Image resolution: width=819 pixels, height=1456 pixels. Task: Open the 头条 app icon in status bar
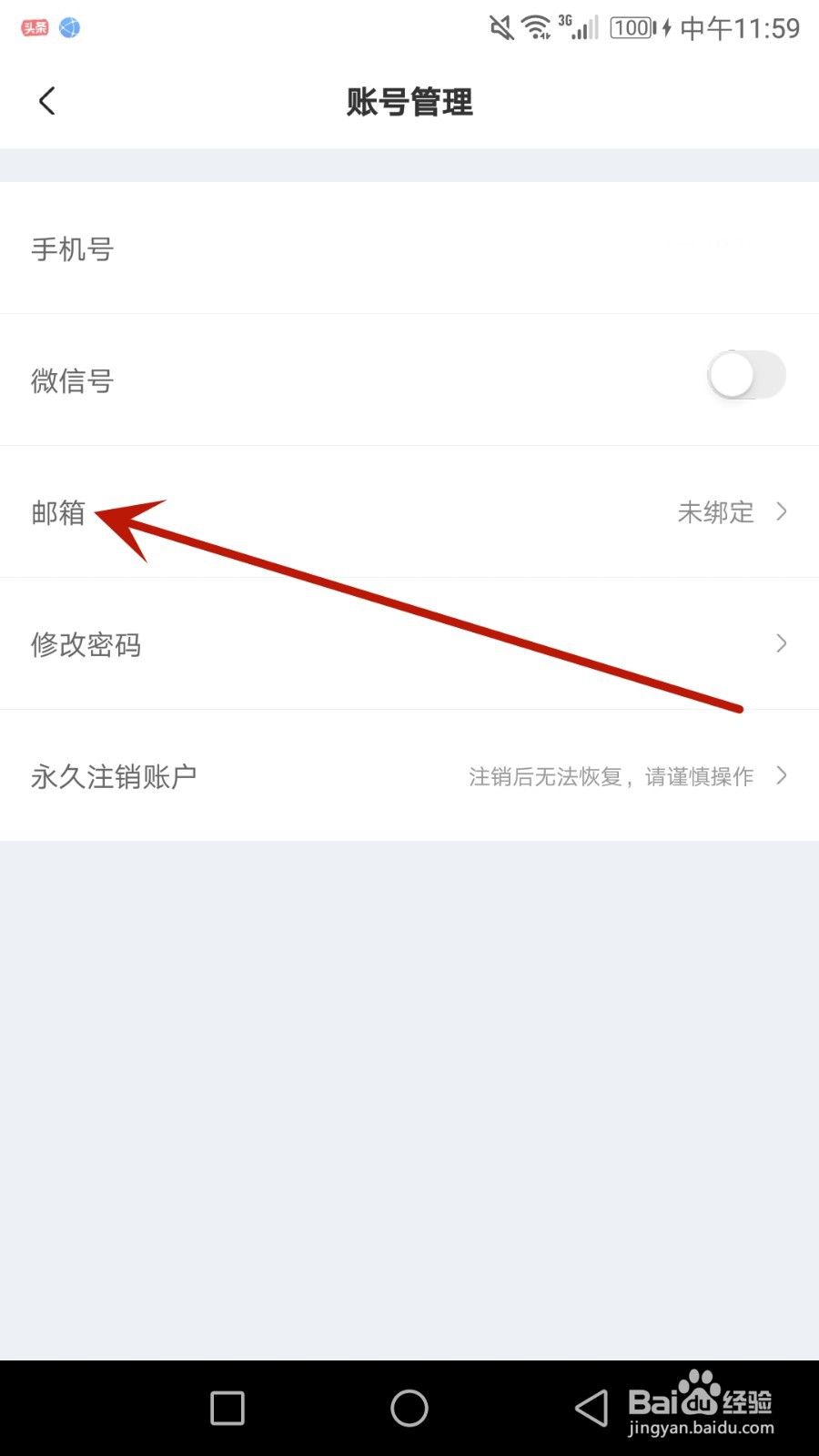click(x=34, y=27)
